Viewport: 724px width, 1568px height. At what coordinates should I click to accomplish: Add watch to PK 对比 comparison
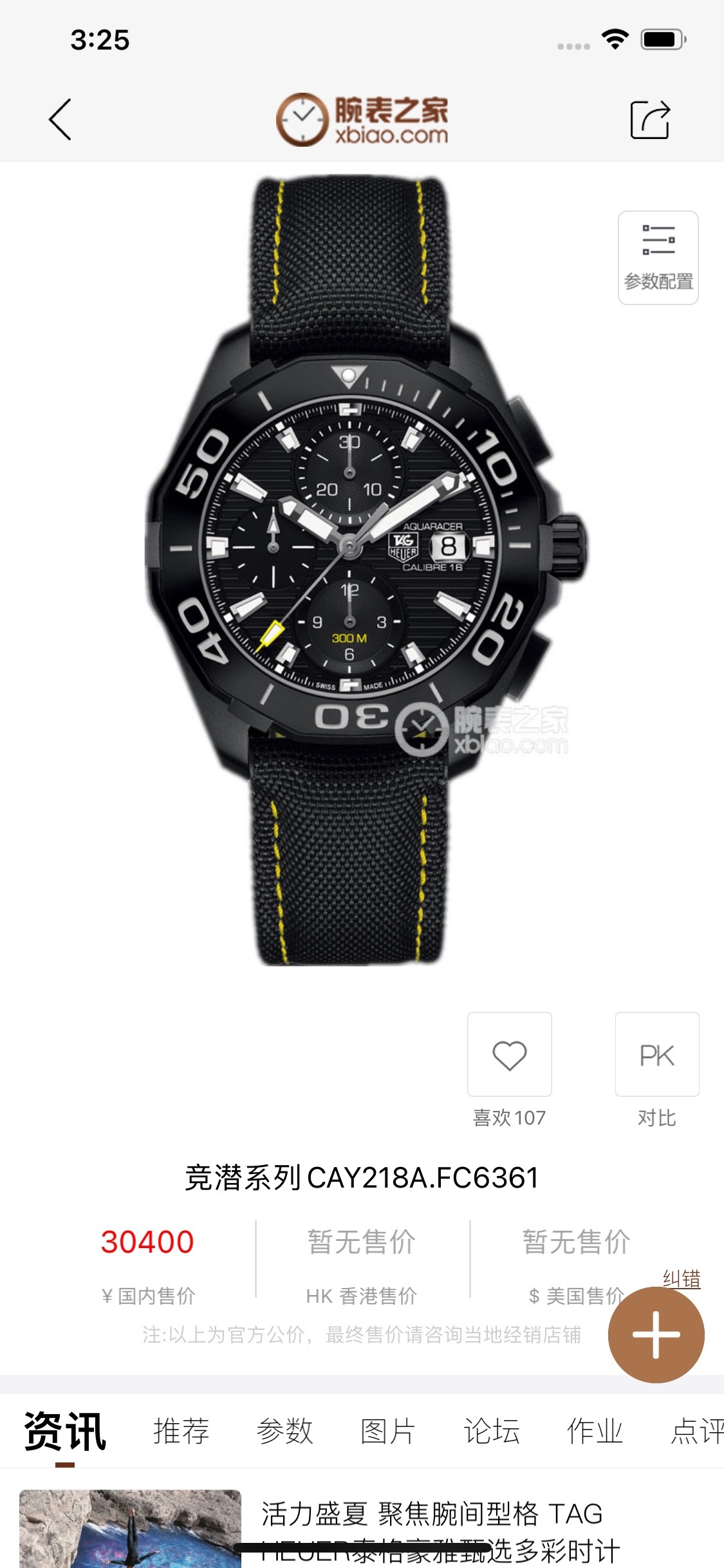[x=656, y=1054]
